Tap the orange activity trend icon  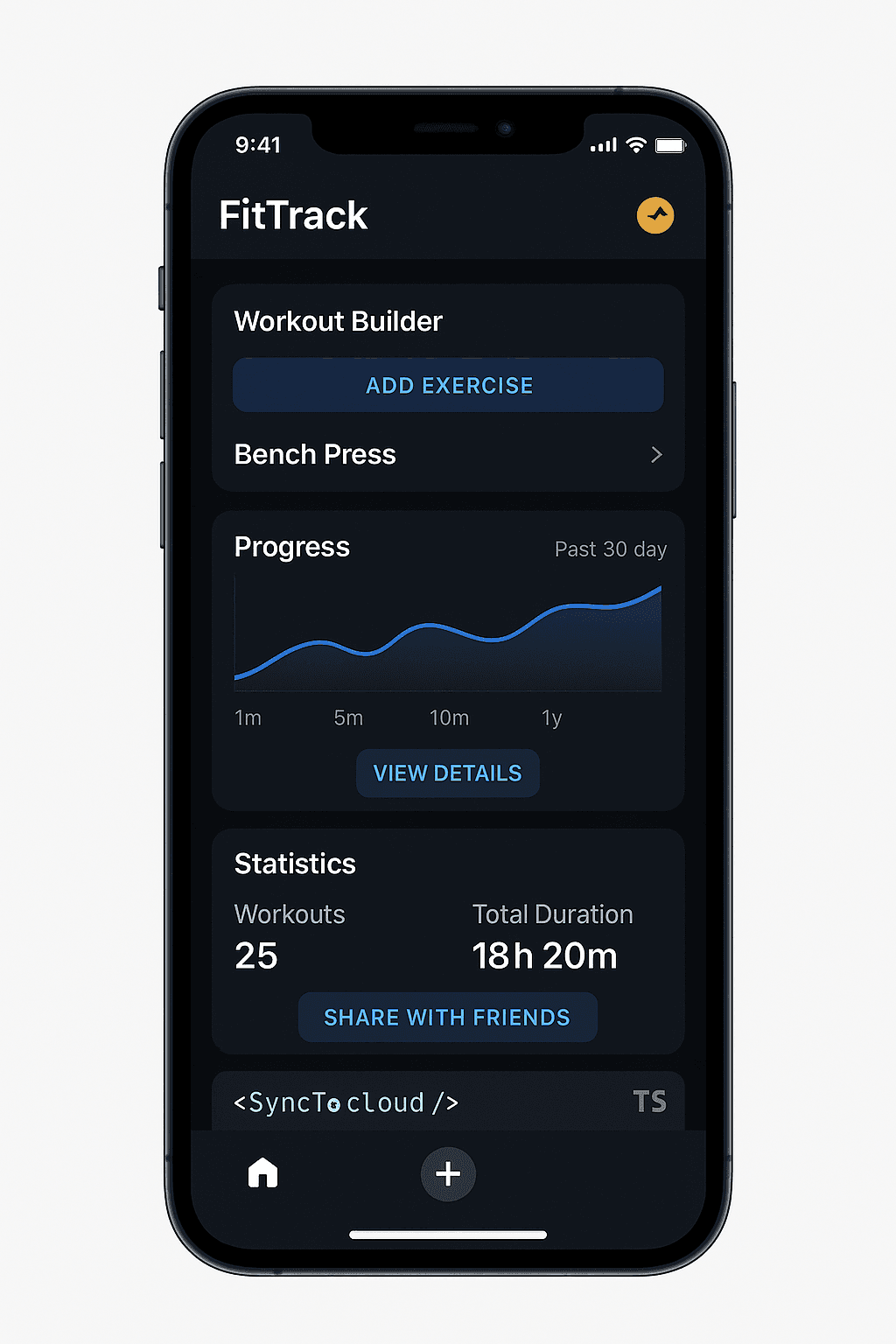[655, 216]
